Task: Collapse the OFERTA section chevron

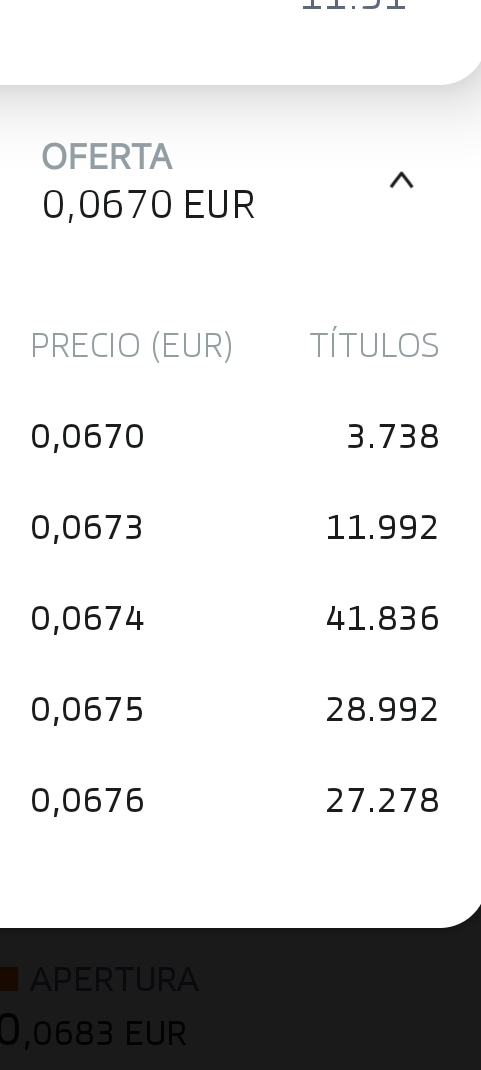Action: 401,181
